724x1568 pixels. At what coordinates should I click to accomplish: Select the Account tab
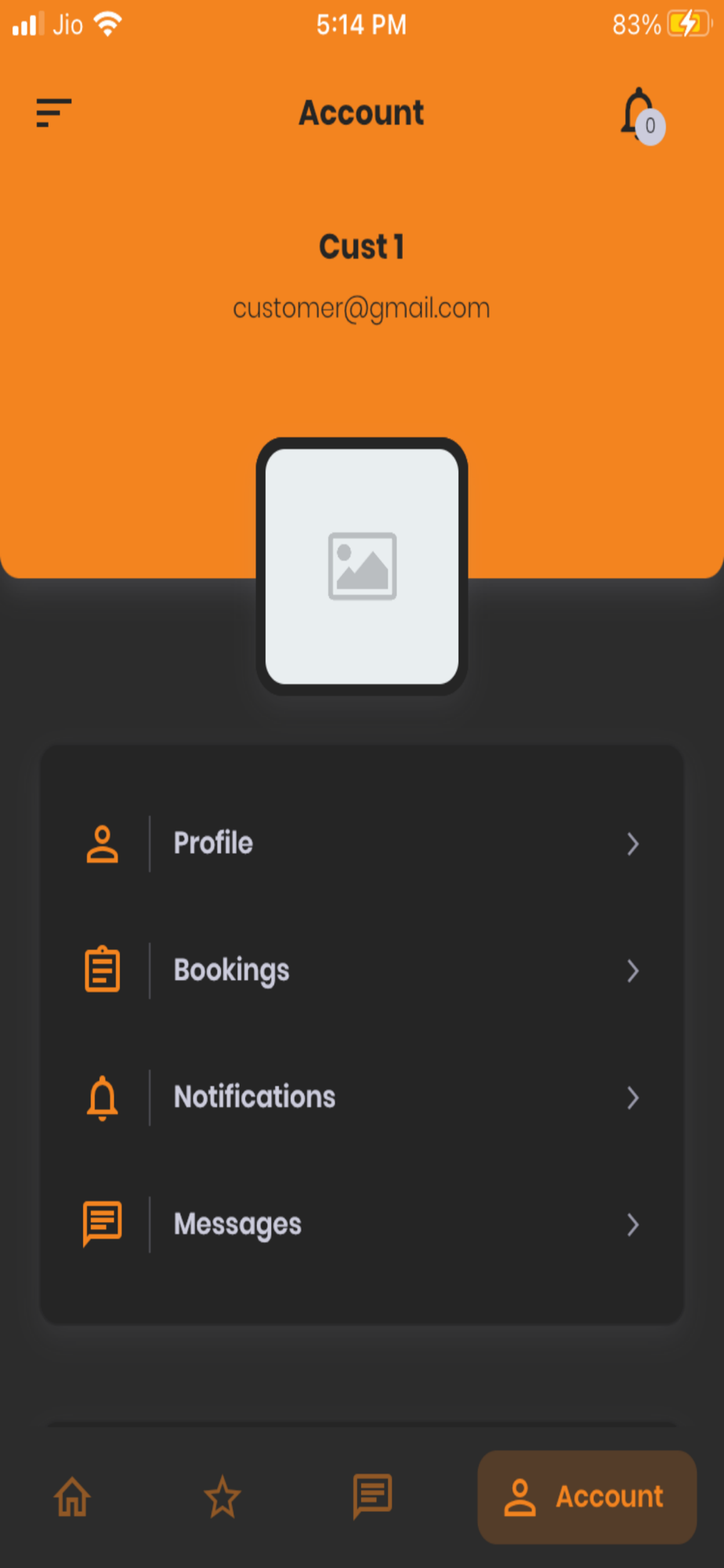[x=587, y=1497]
